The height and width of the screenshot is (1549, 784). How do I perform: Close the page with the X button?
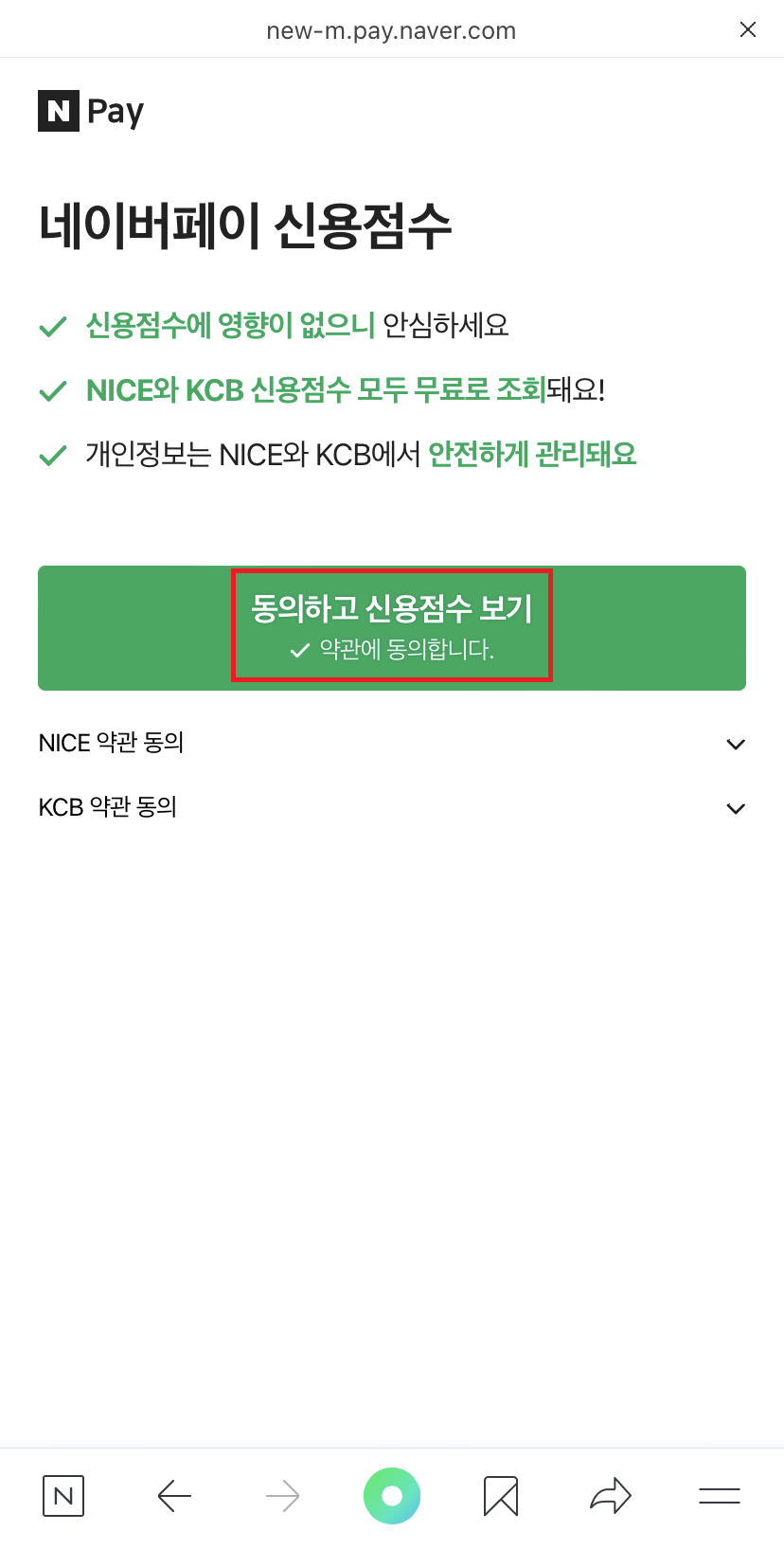click(747, 29)
